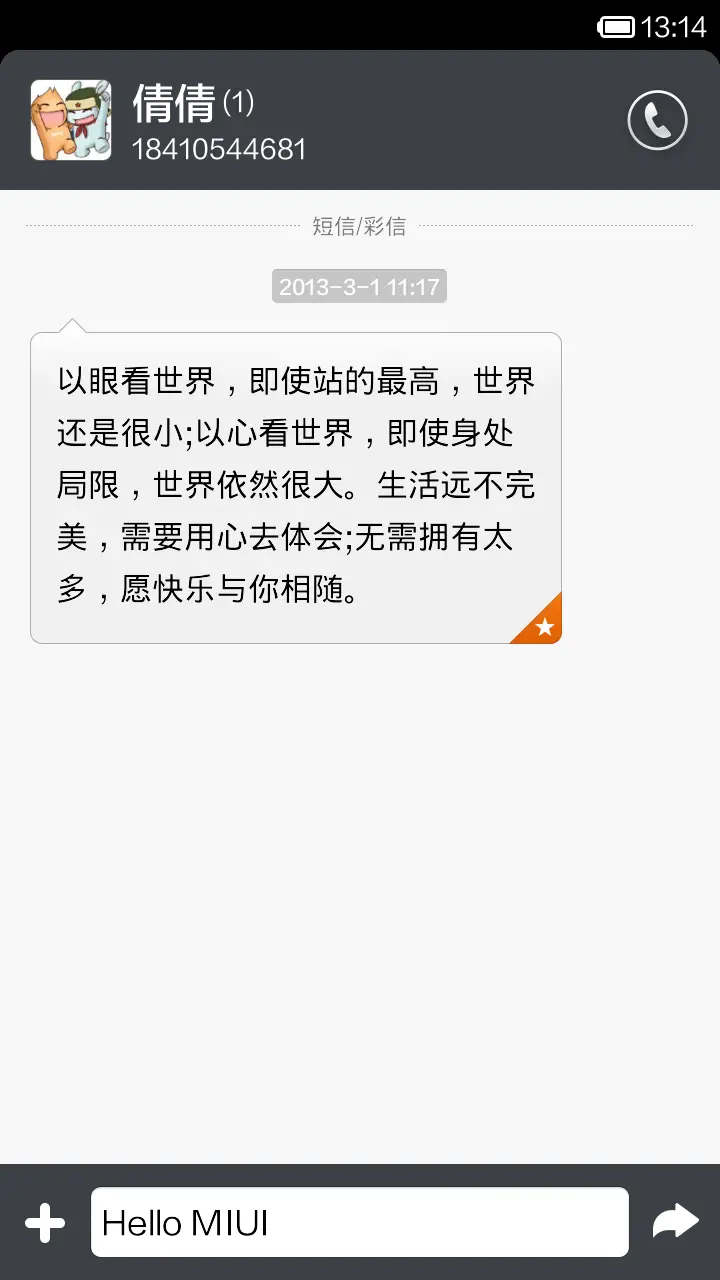720x1280 pixels.
Task: Tap the dotted divider line above the message
Action: pyautogui.click(x=150, y=226)
